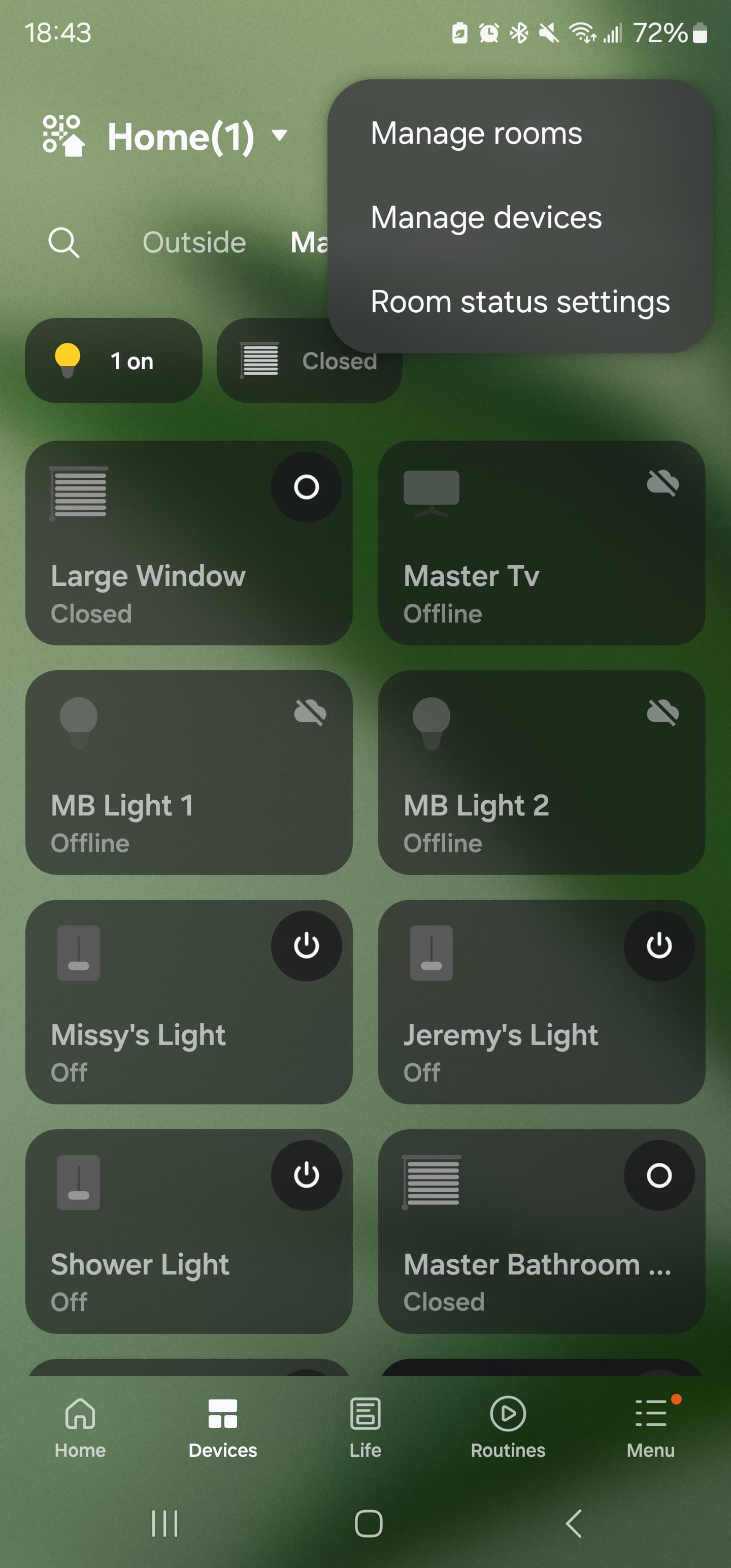Tap the system back button

(x=573, y=1523)
